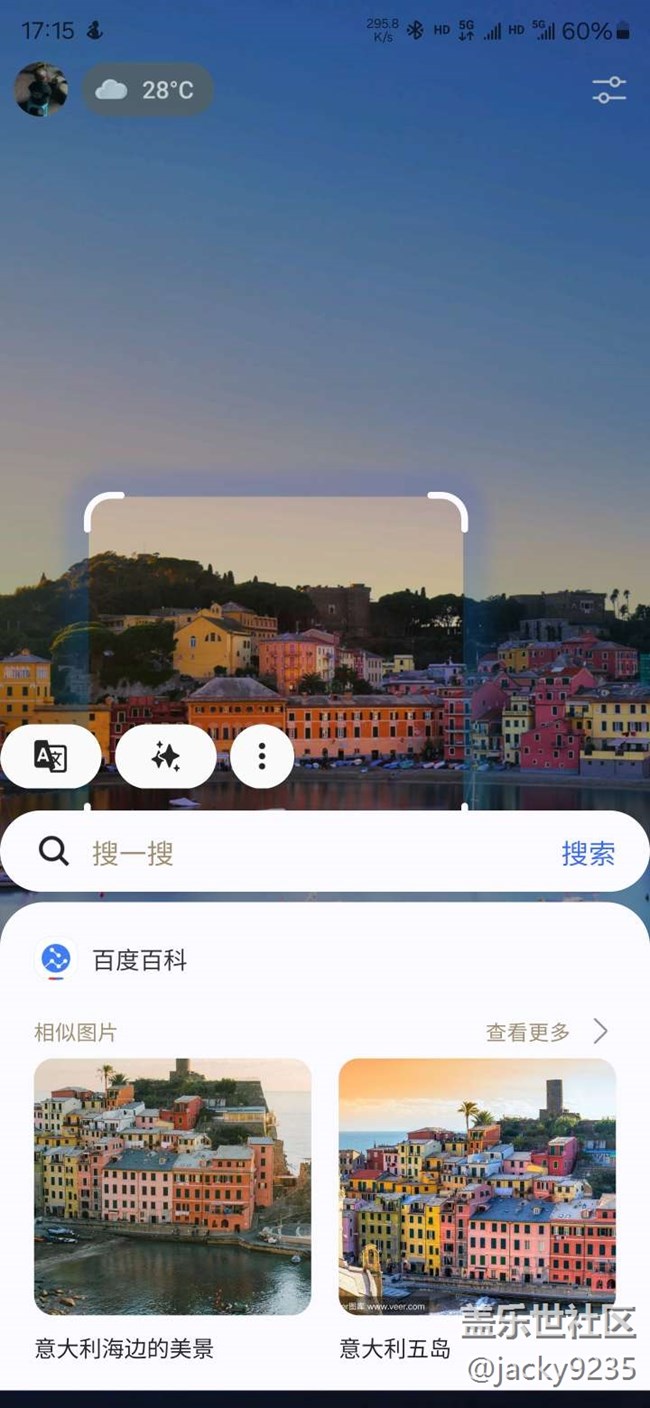Tap the 28°C weather chip
Screen dimensions: 650x1408
click(x=148, y=90)
